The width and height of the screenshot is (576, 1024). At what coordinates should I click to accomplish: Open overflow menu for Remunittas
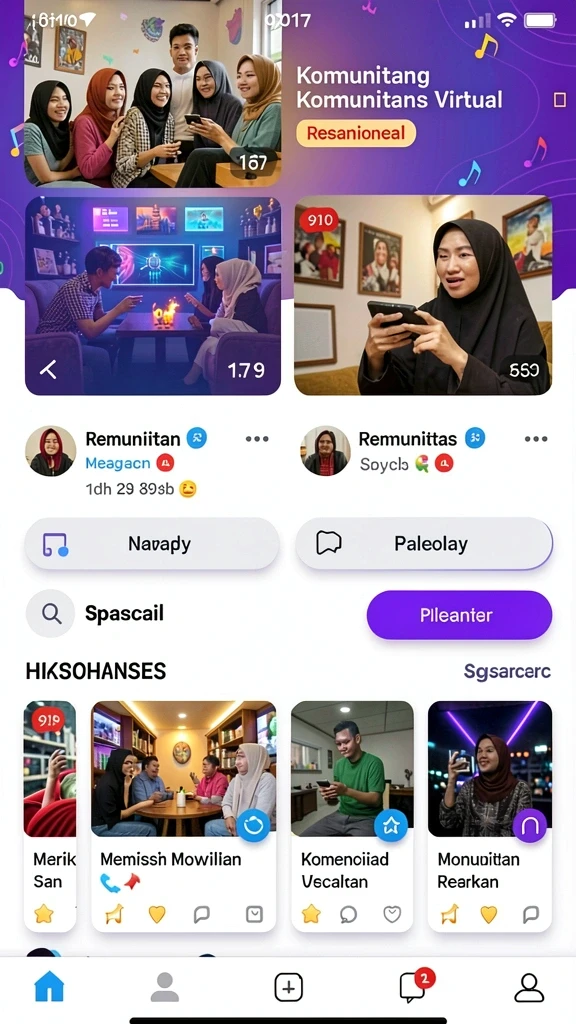(536, 439)
